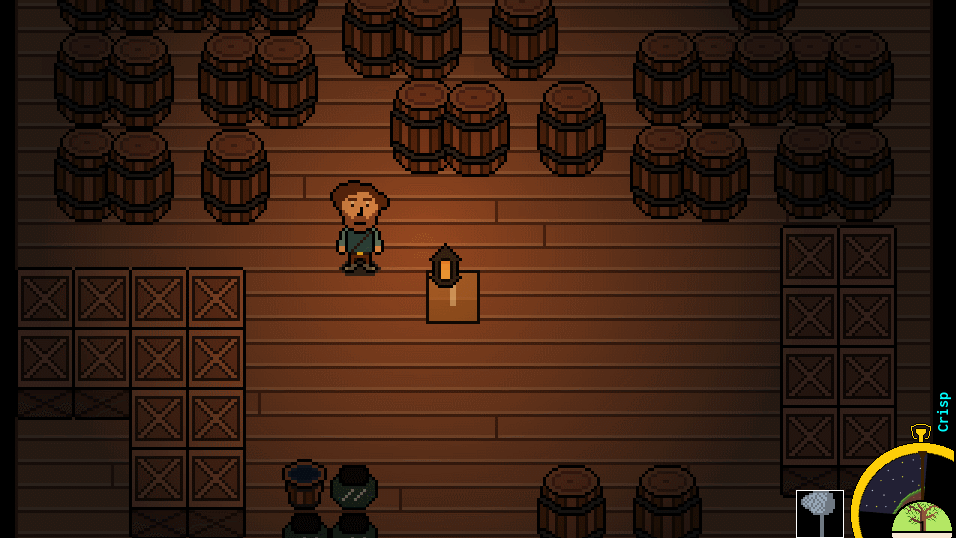Tap the equipped tool slot
The width and height of the screenshot is (956, 538).
coord(819,513)
